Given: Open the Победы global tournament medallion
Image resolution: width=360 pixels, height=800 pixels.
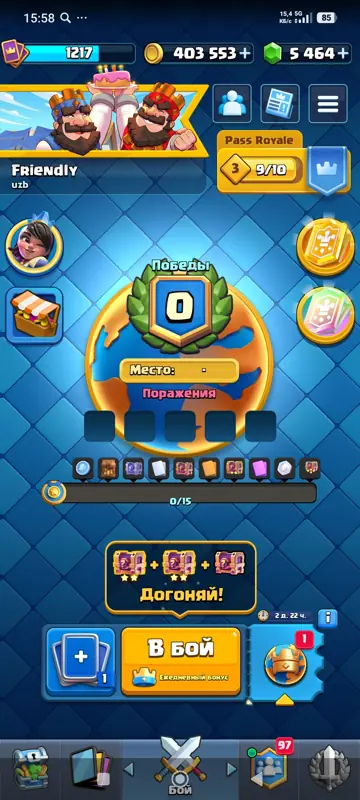Looking at the screenshot, I should pyautogui.click(x=179, y=357).
